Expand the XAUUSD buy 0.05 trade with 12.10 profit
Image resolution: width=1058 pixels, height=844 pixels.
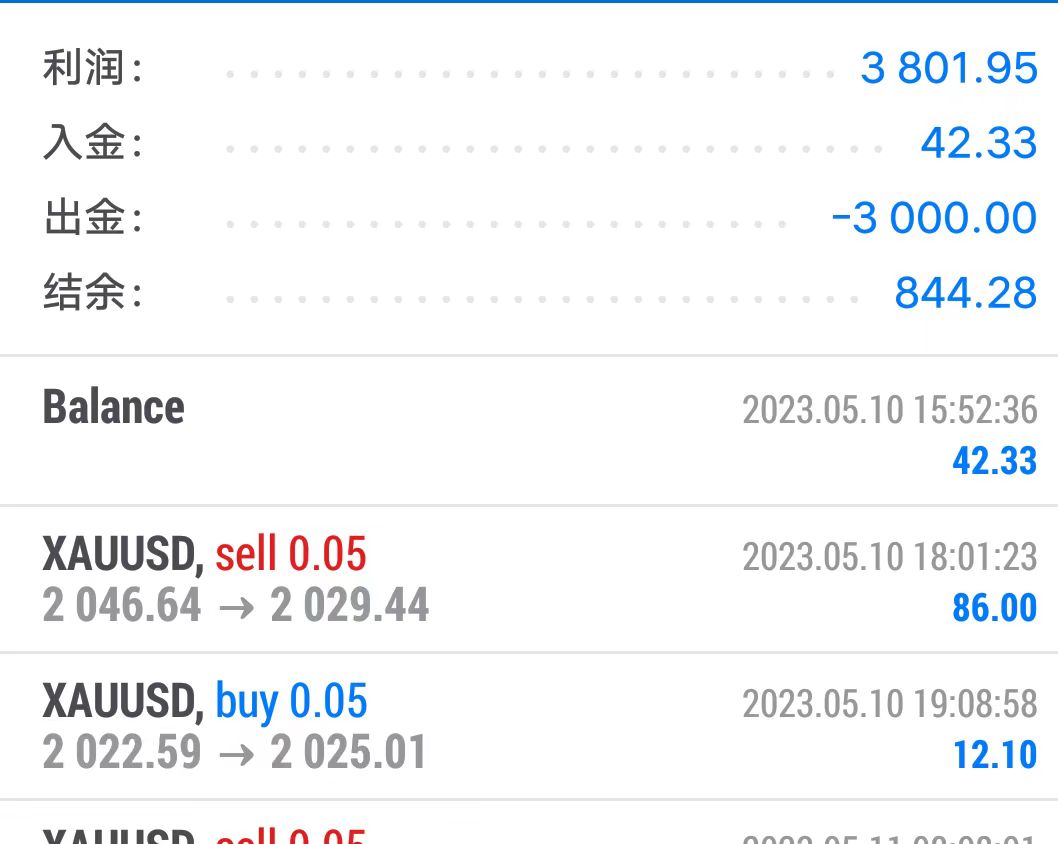528,727
